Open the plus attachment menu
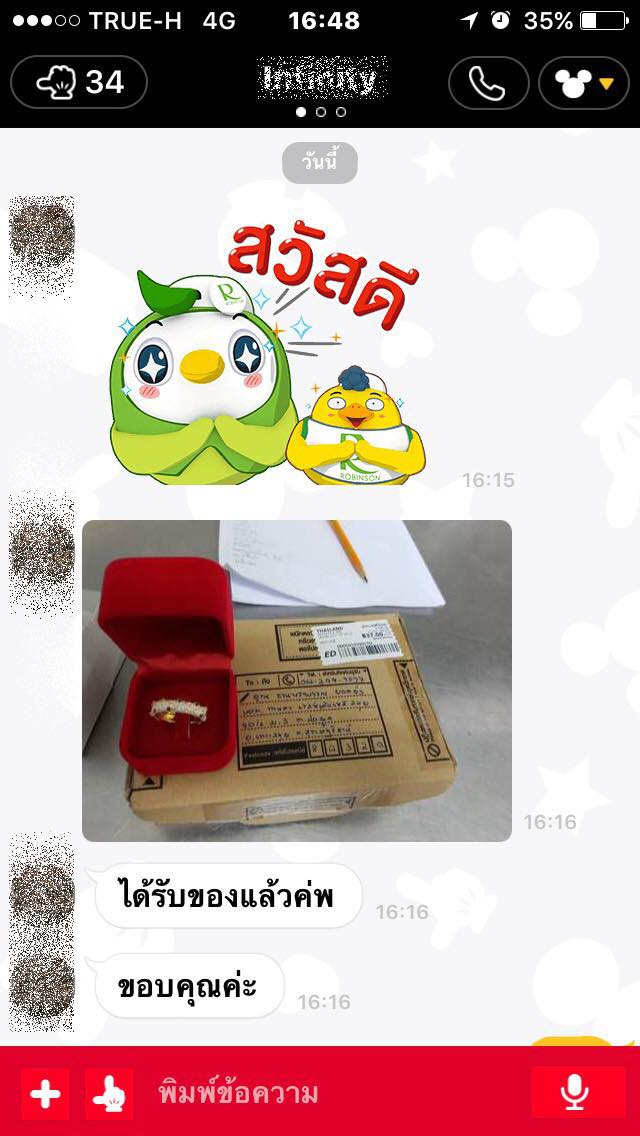Viewport: 640px width, 1136px height. pyautogui.click(x=45, y=1093)
